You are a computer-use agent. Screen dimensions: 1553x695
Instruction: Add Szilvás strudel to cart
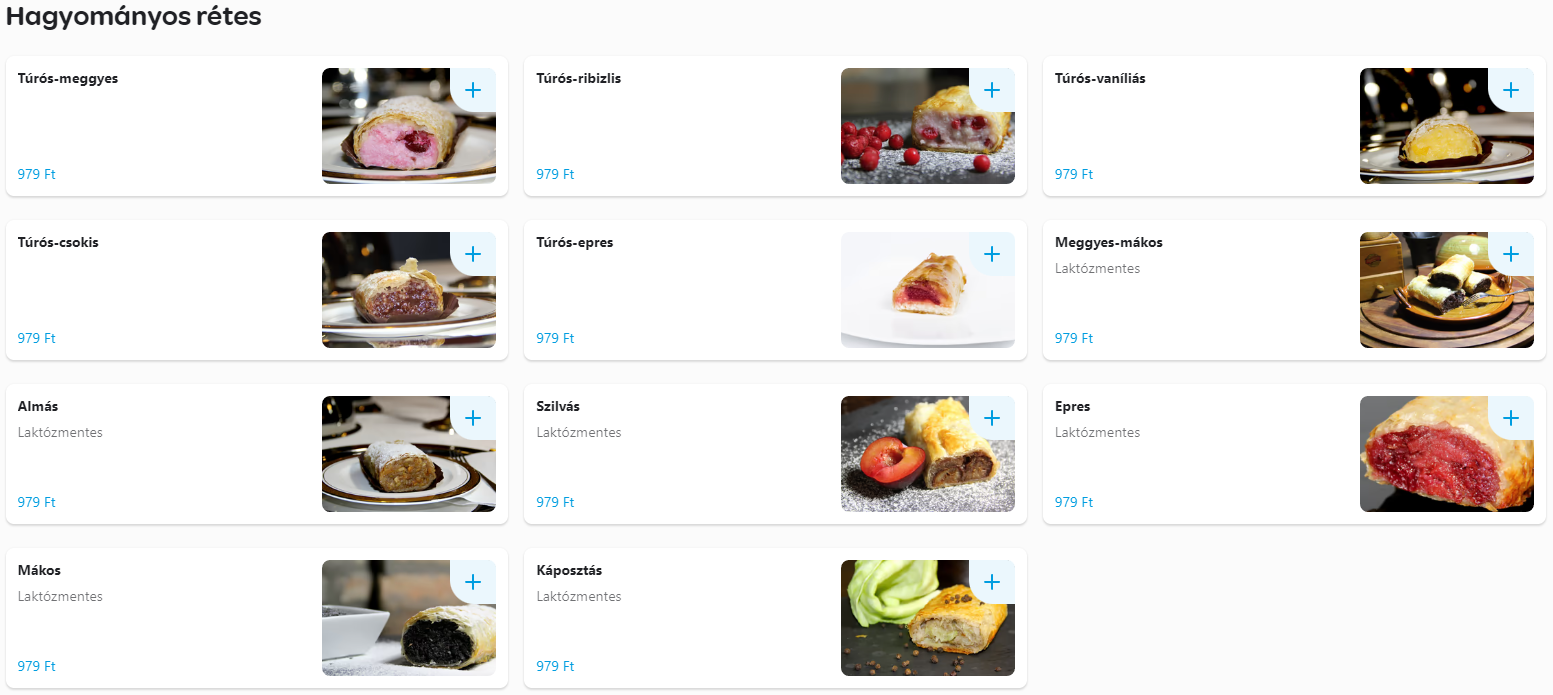(992, 418)
